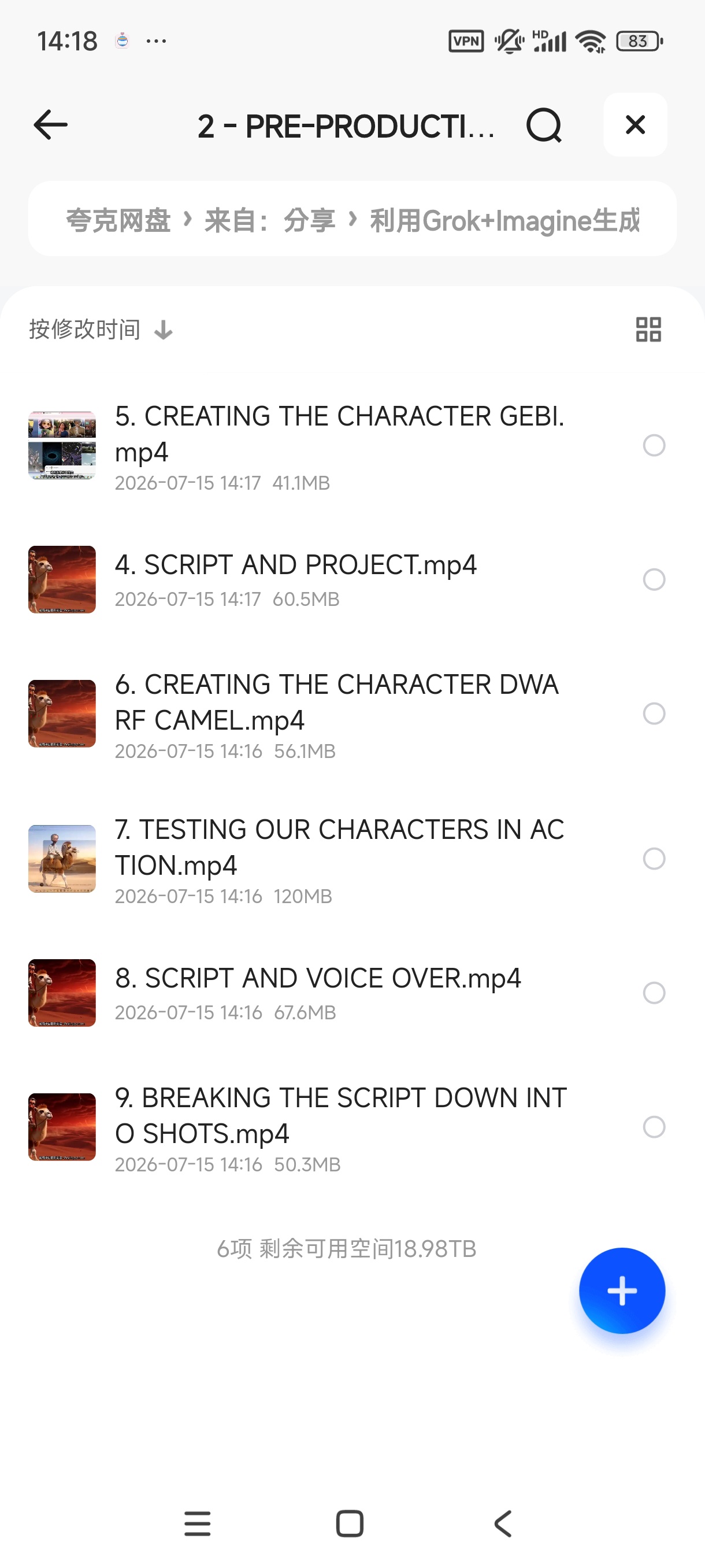Switch to grid view layout
Image resolution: width=705 pixels, height=1568 pixels.
(x=648, y=330)
